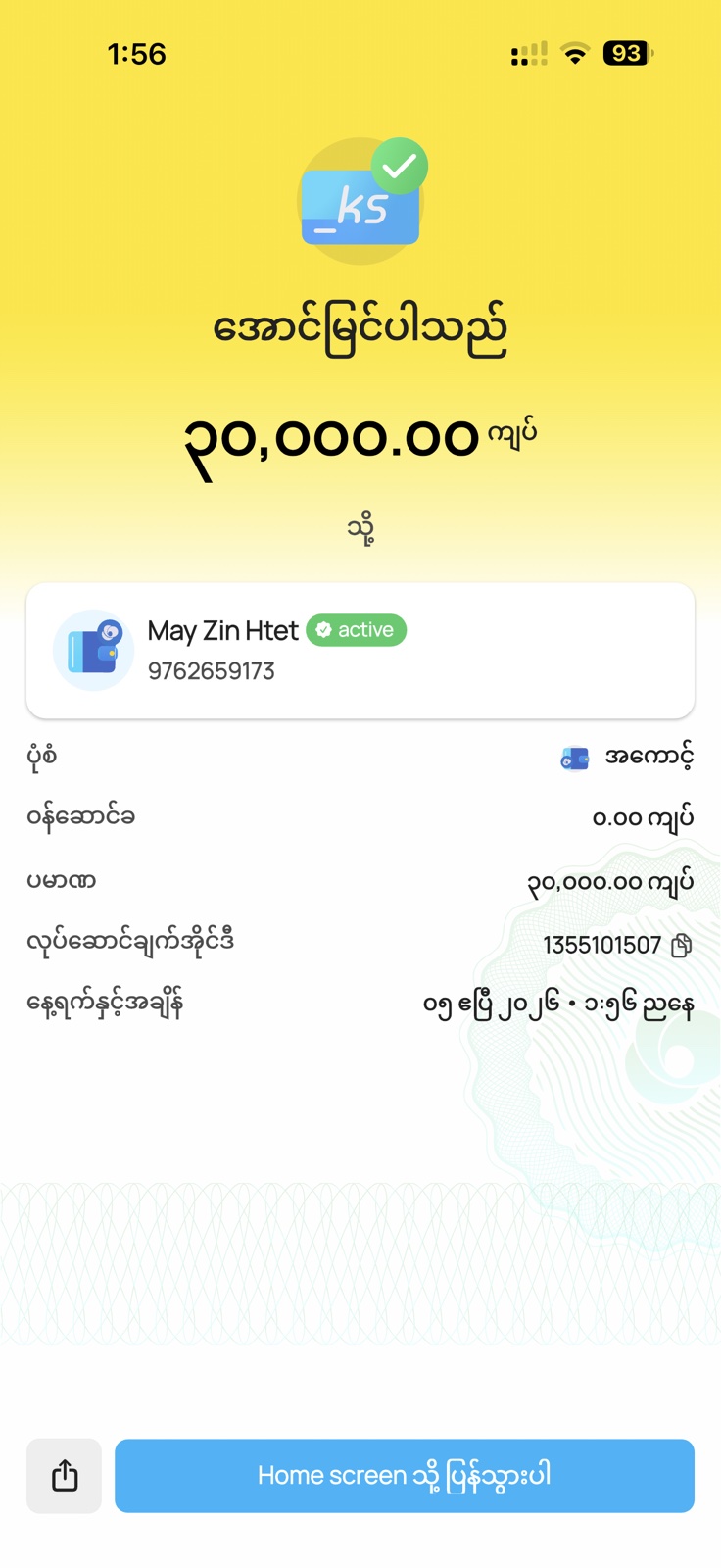
Task: Go back to the Home screen
Action: pos(404,1475)
